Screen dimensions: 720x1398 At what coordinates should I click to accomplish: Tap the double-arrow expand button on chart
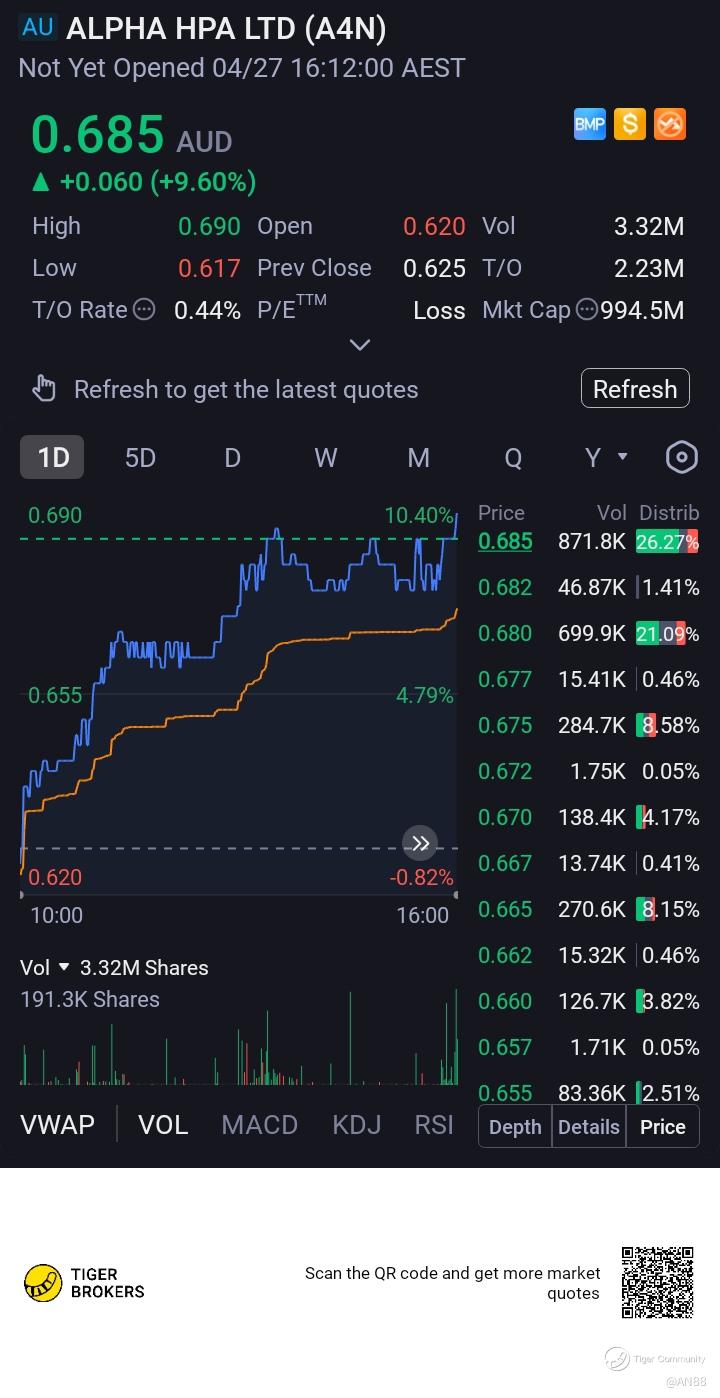pyautogui.click(x=420, y=843)
